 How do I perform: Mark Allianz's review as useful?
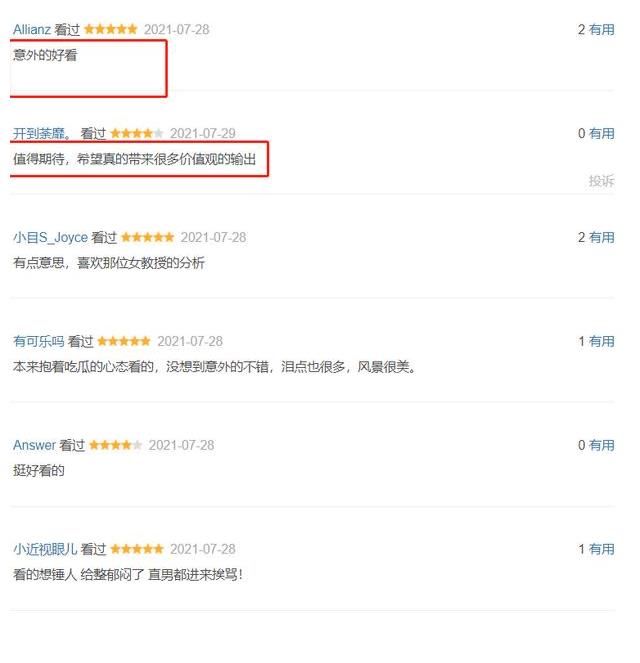(x=601, y=30)
